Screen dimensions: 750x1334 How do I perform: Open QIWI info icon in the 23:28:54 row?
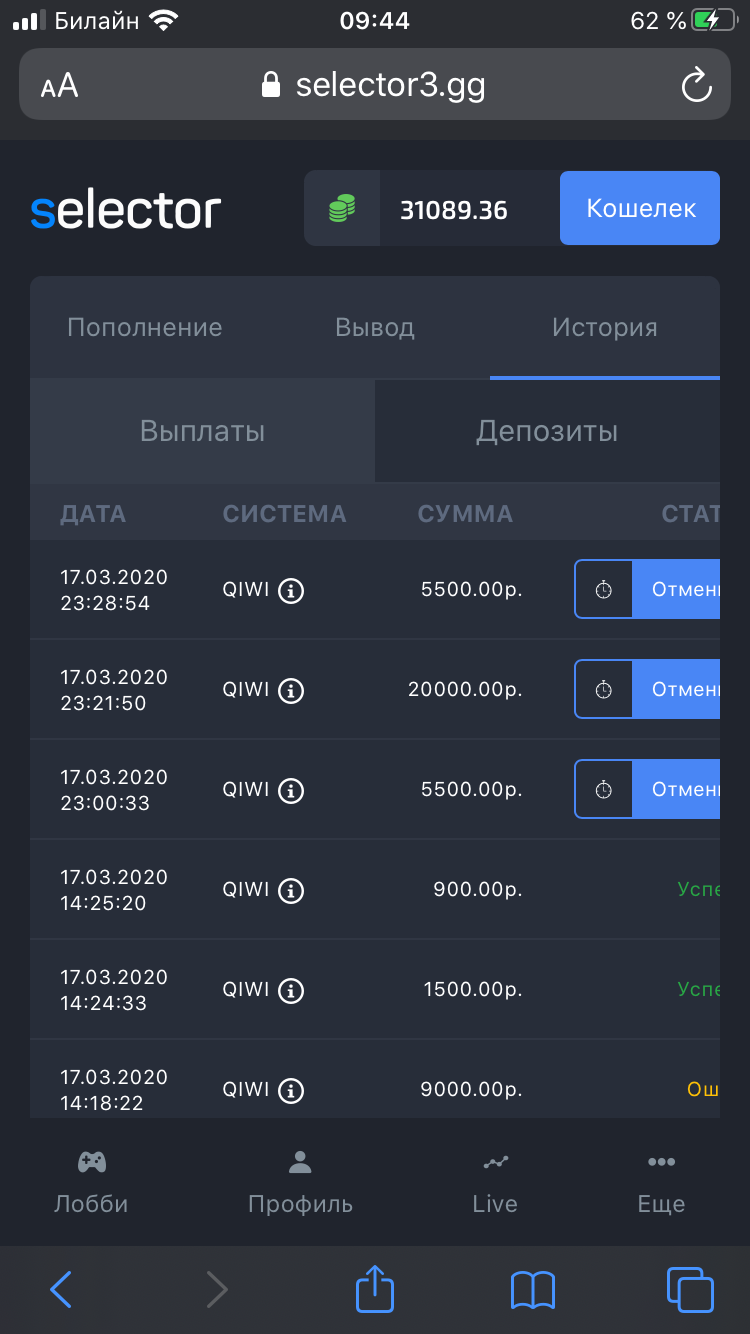[x=289, y=589]
